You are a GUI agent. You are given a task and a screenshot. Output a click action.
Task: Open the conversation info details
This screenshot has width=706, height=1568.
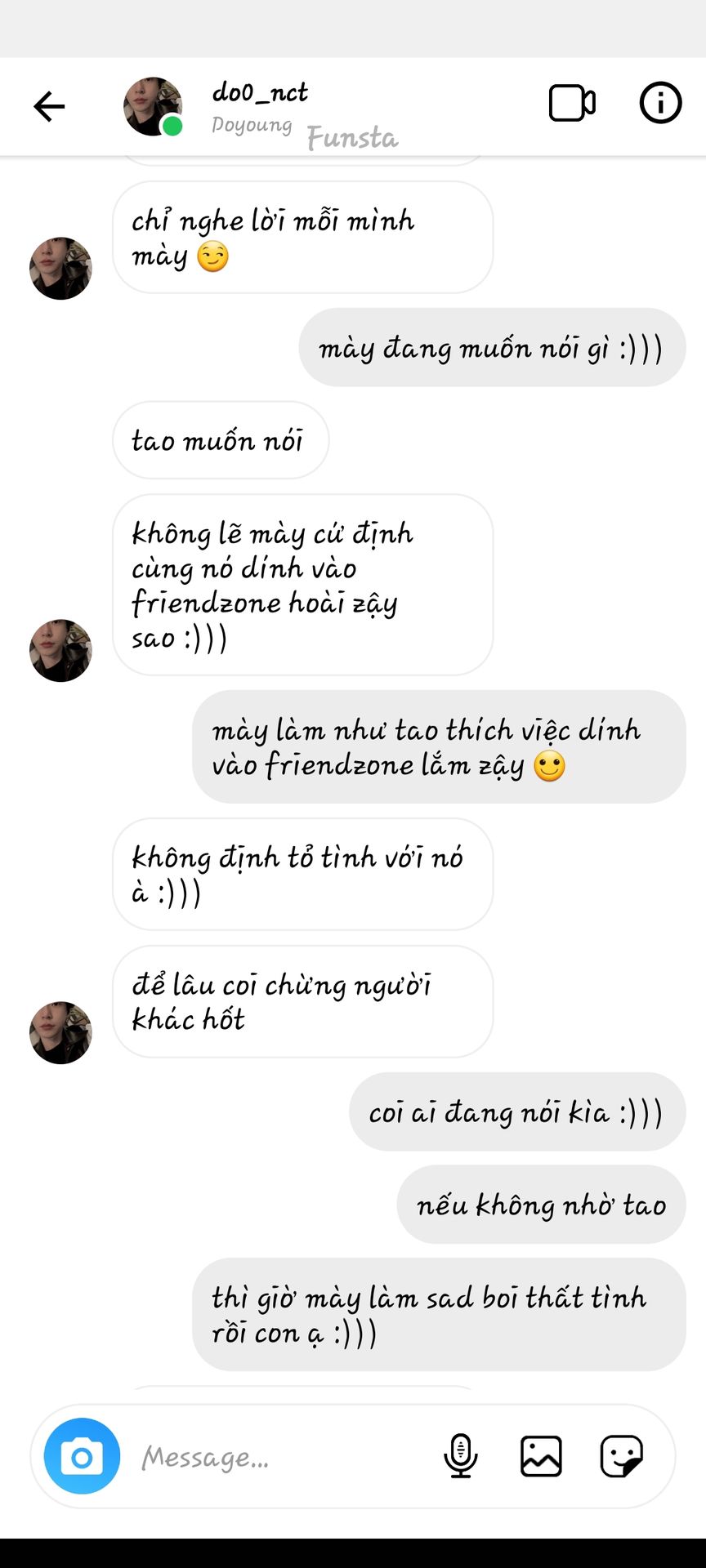coord(659,104)
